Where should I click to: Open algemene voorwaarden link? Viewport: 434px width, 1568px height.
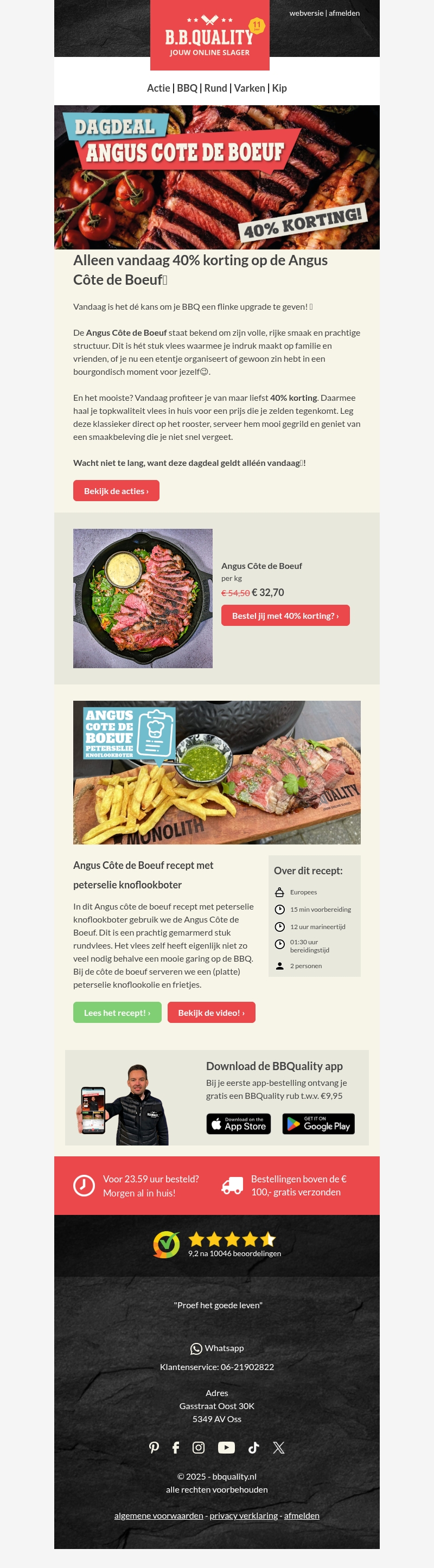[159, 1515]
